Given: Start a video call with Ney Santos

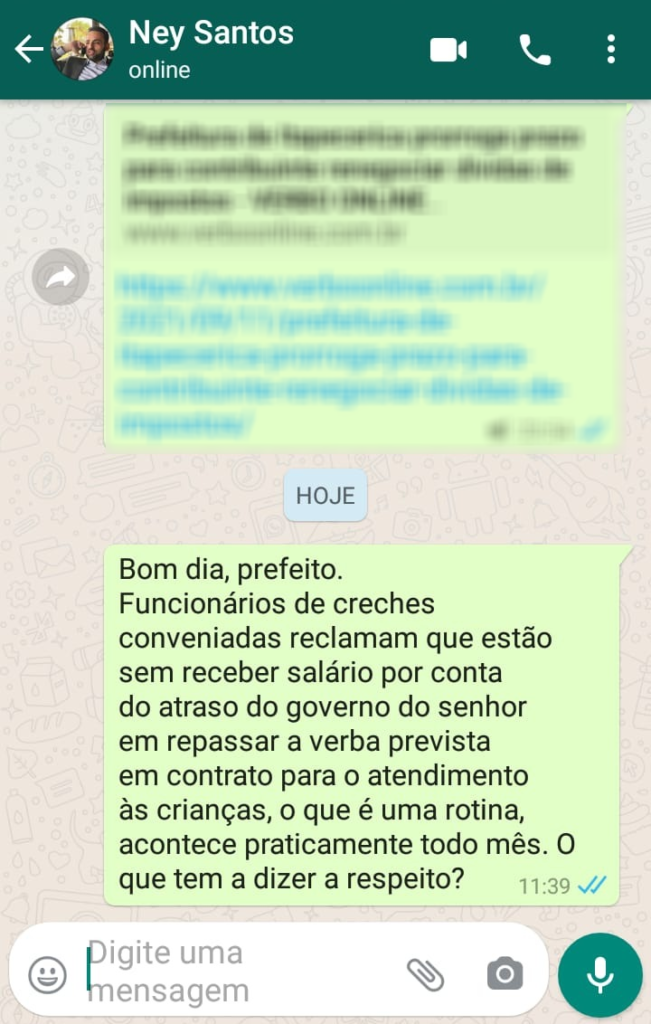Looking at the screenshot, I should coord(449,49).
